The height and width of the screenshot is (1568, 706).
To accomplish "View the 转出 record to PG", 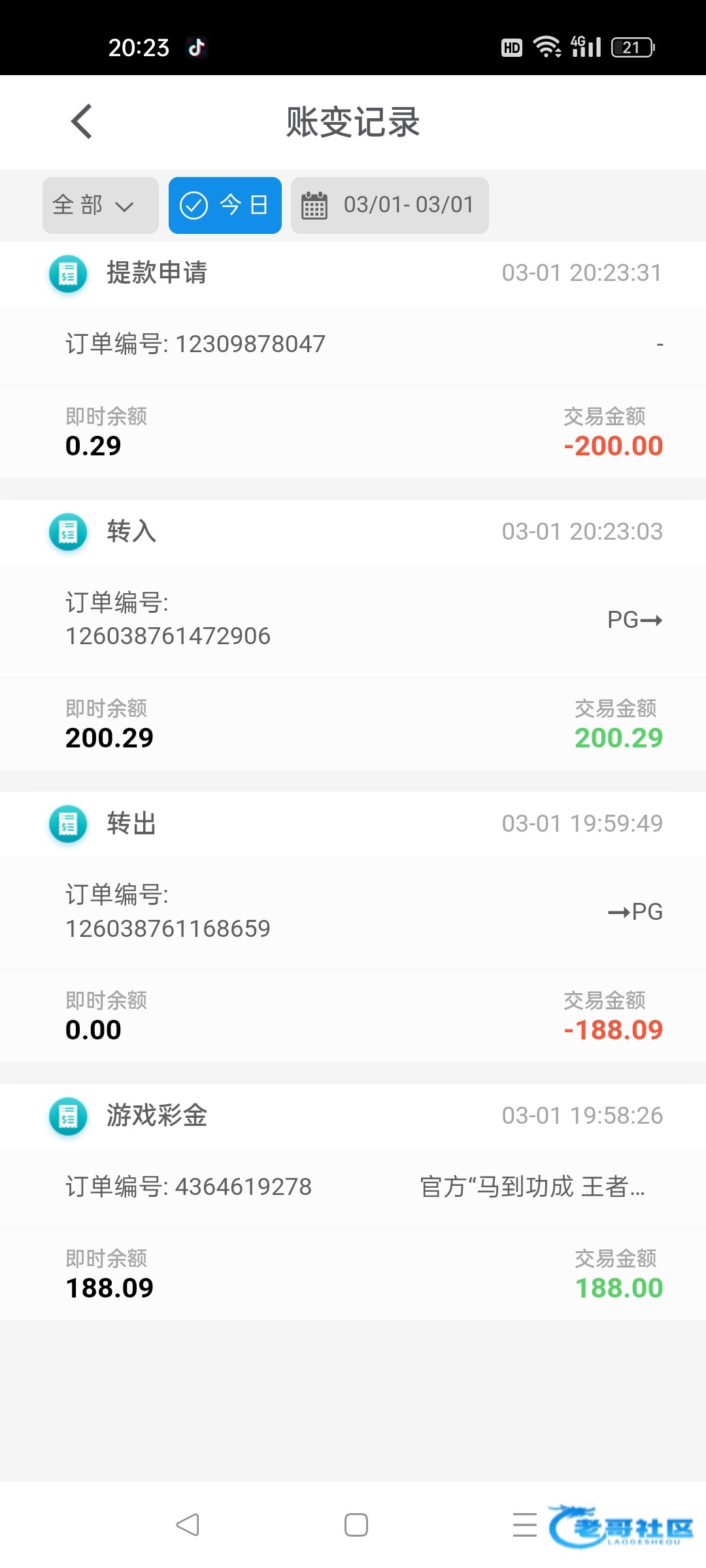I will (x=353, y=824).
